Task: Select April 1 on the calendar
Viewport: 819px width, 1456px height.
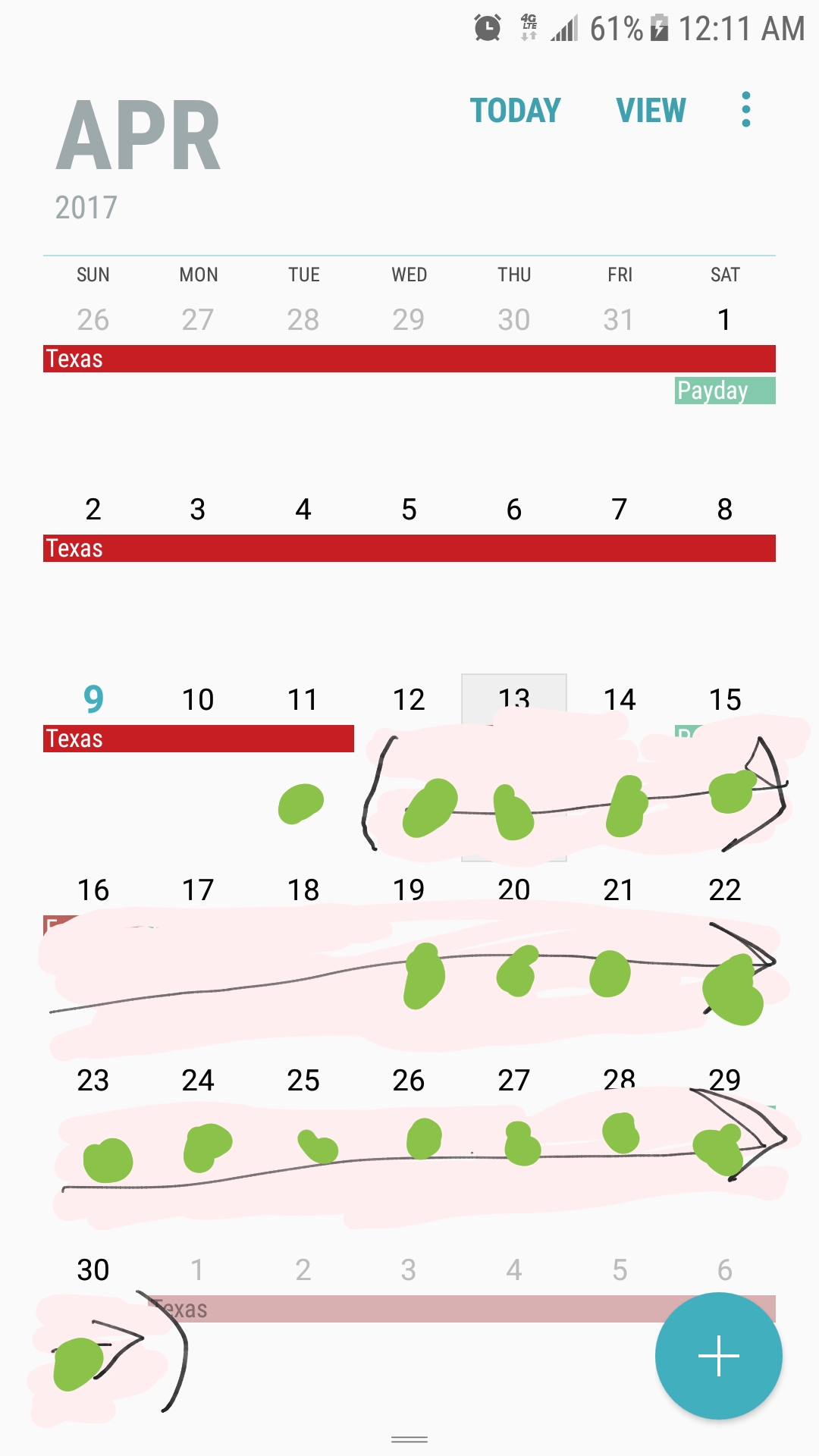Action: pos(724,319)
